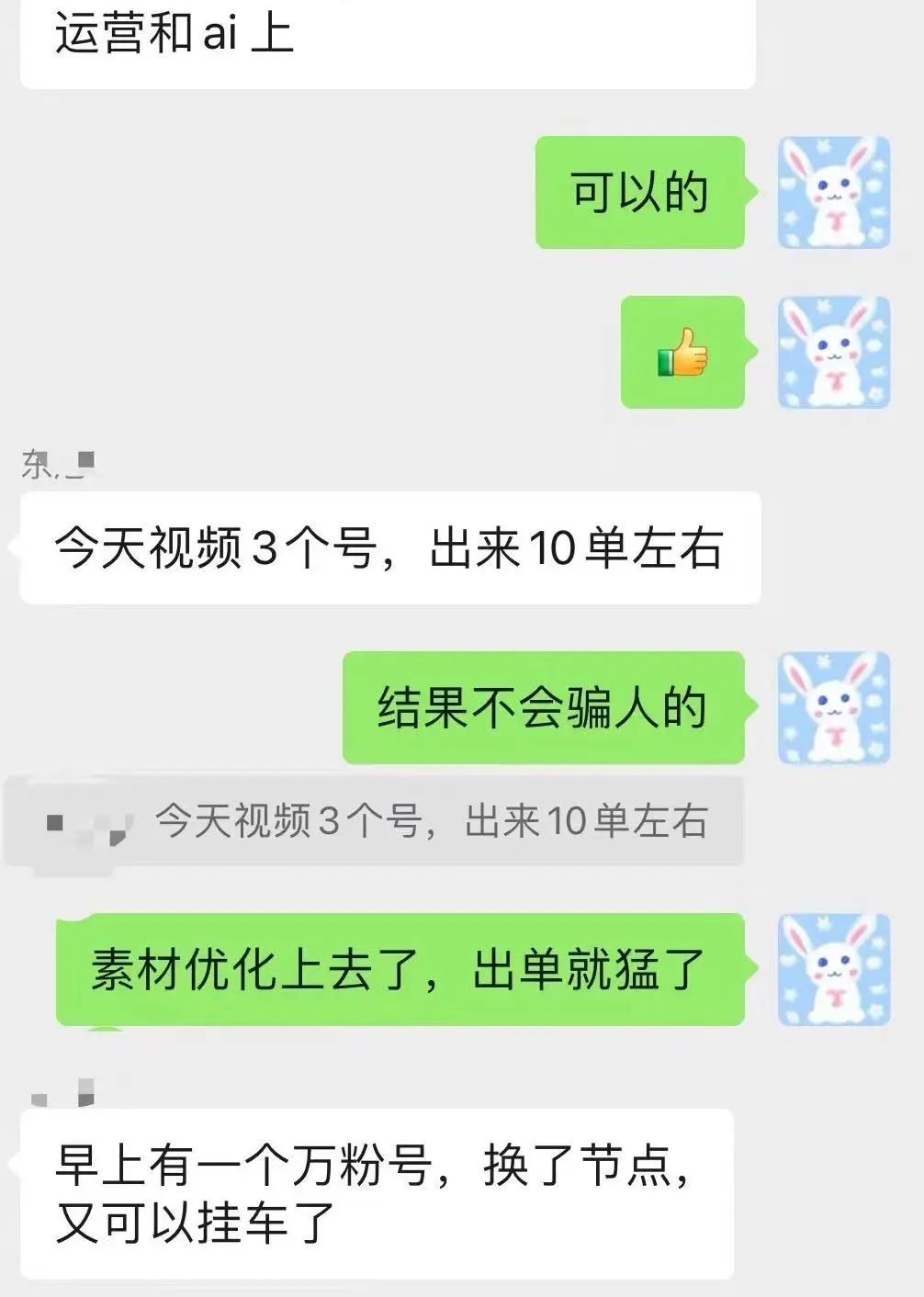Tap the rabbit avatar beside 结果不会骗人的
Screen dimensions: 924x1297
click(x=834, y=707)
